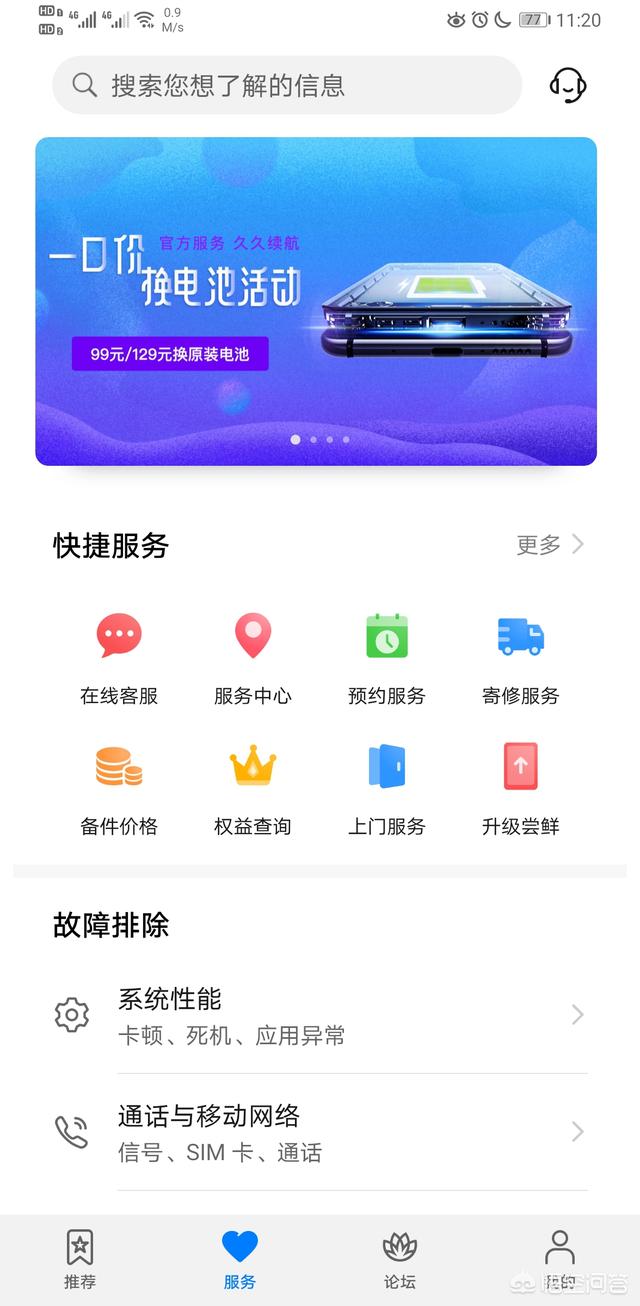Open 权益查询 benefits lookup
Image resolution: width=640 pixels, height=1306 pixels.
coord(253,790)
